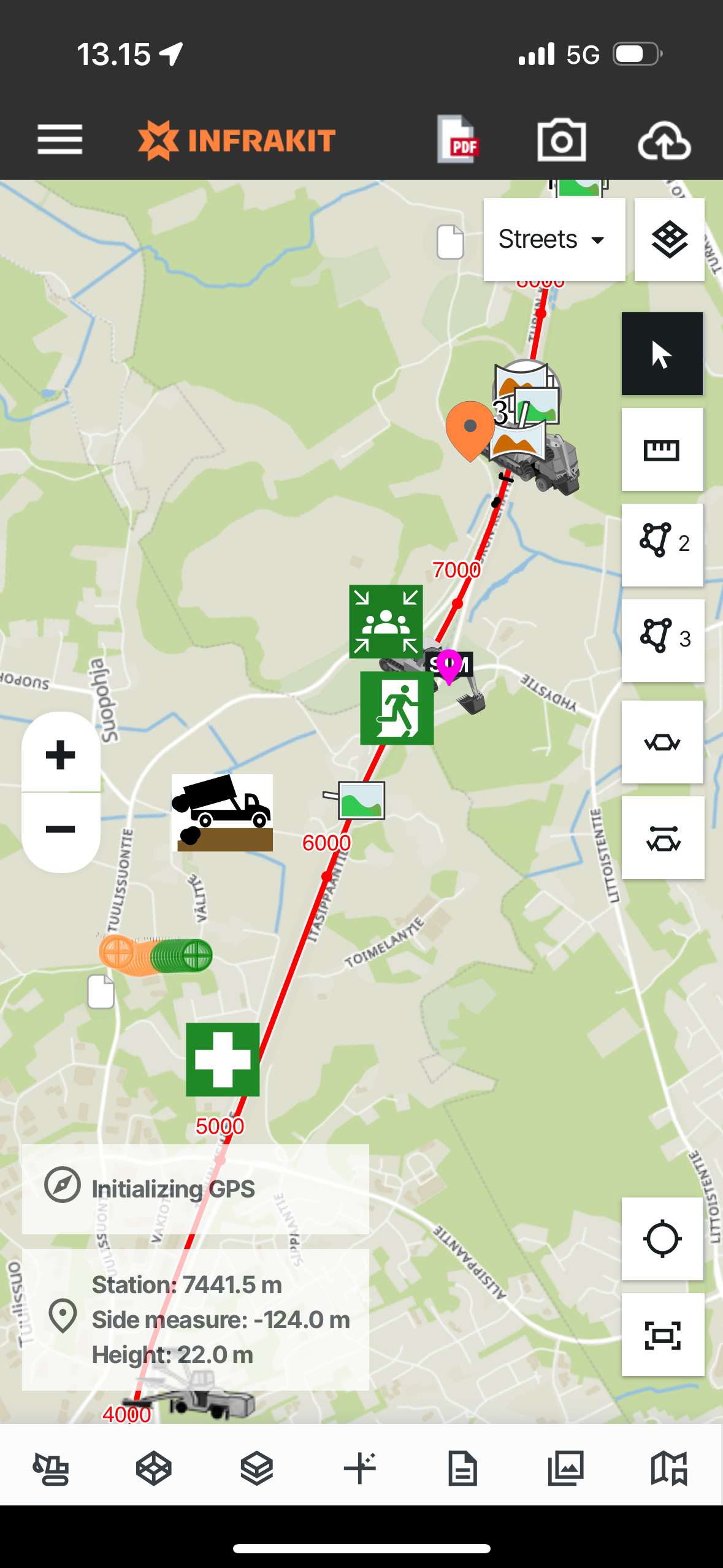
Task: Zoom in on the map
Action: pyautogui.click(x=61, y=754)
